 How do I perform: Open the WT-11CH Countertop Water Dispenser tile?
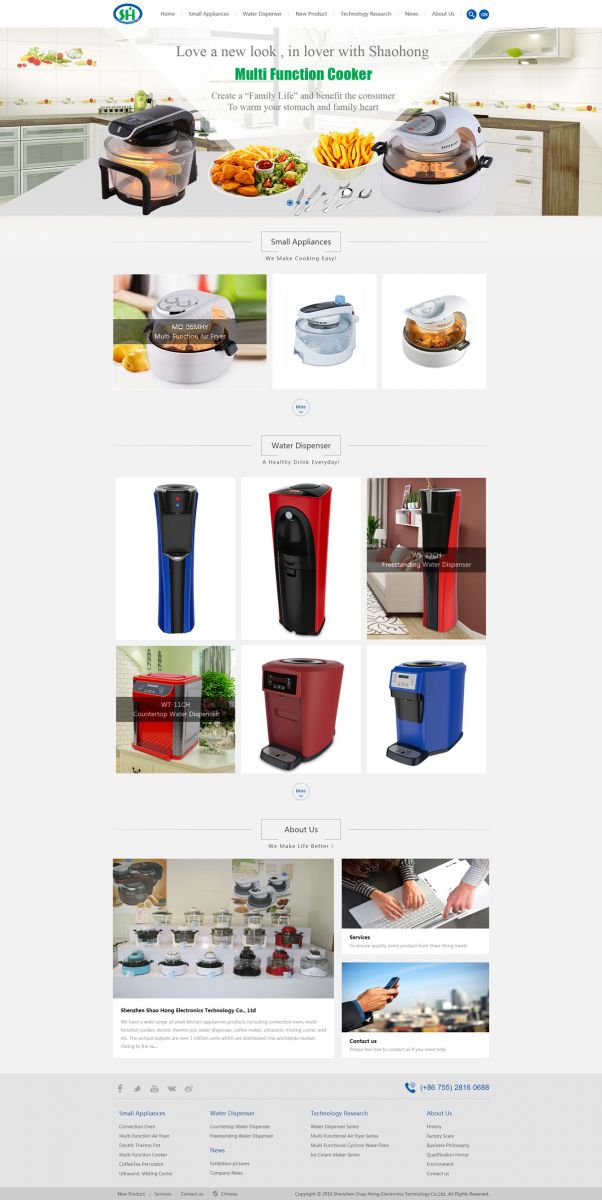[175, 709]
